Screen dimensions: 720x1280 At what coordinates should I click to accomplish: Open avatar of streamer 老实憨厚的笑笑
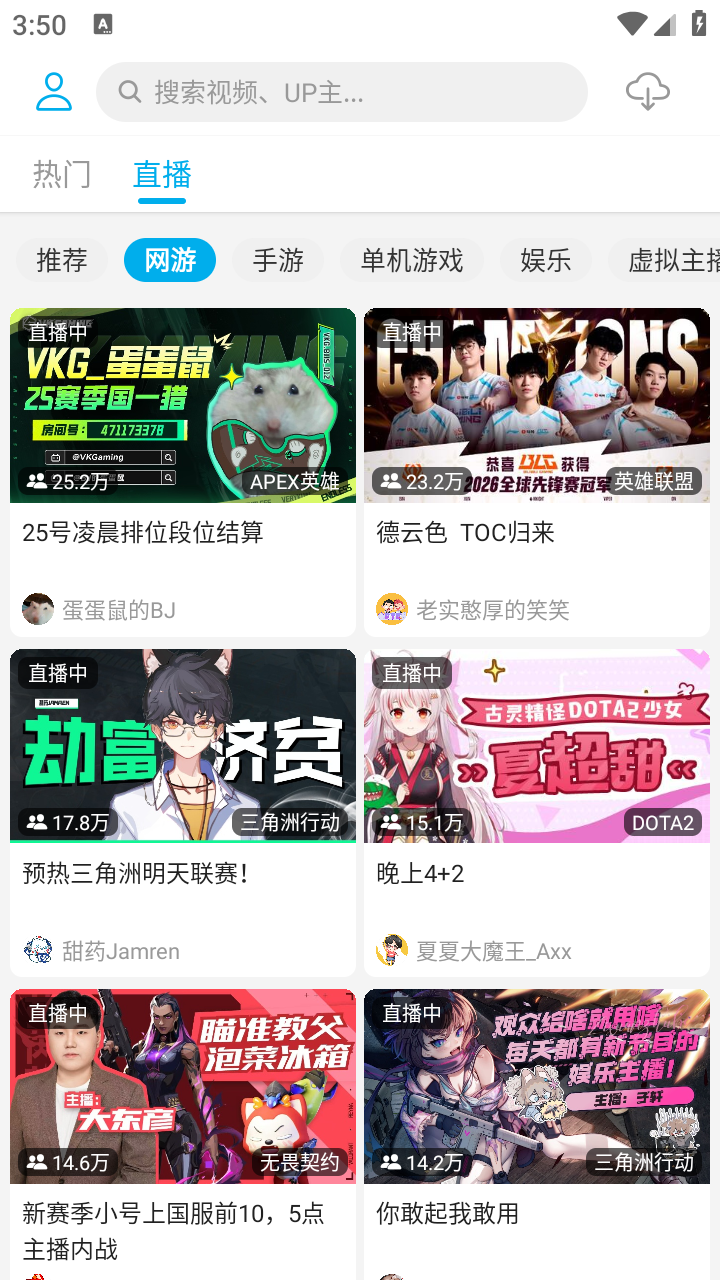coord(390,608)
